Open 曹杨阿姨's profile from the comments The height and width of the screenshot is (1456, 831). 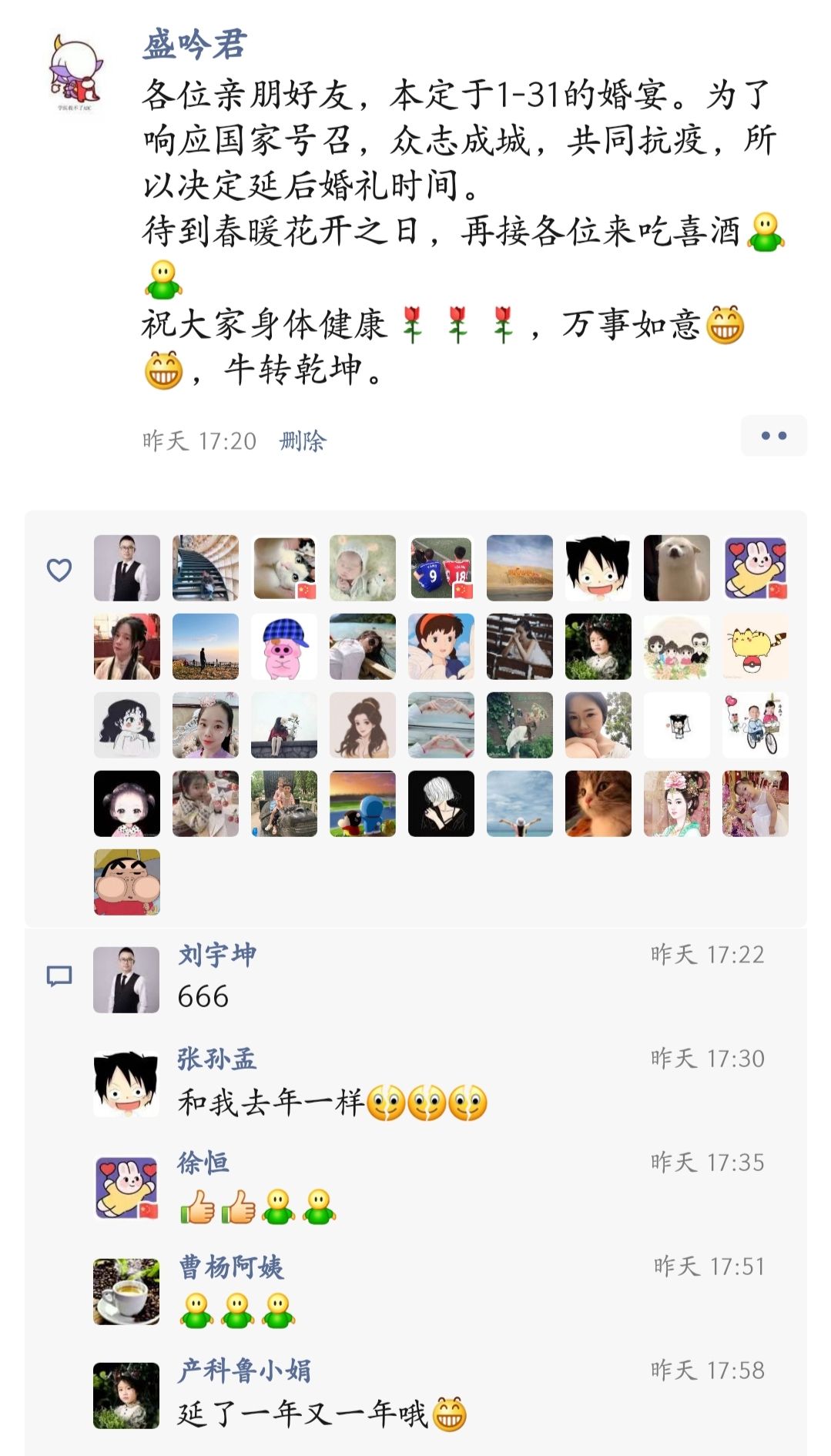tap(231, 1267)
